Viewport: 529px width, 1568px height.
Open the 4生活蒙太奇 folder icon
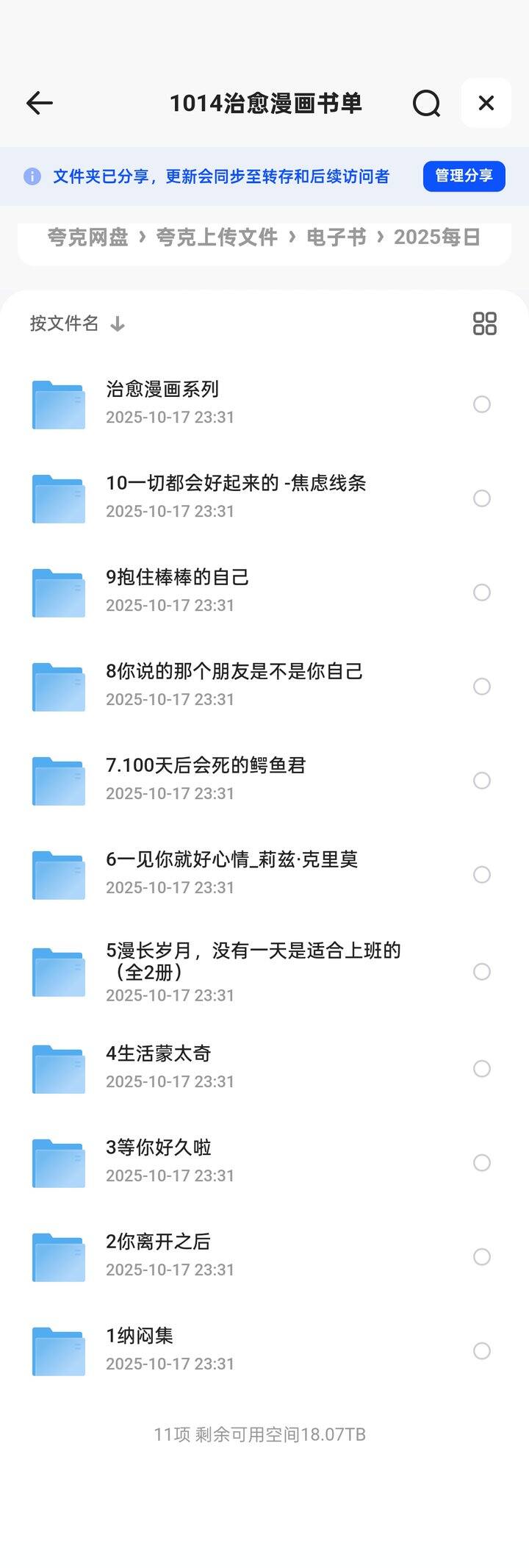(58, 1067)
